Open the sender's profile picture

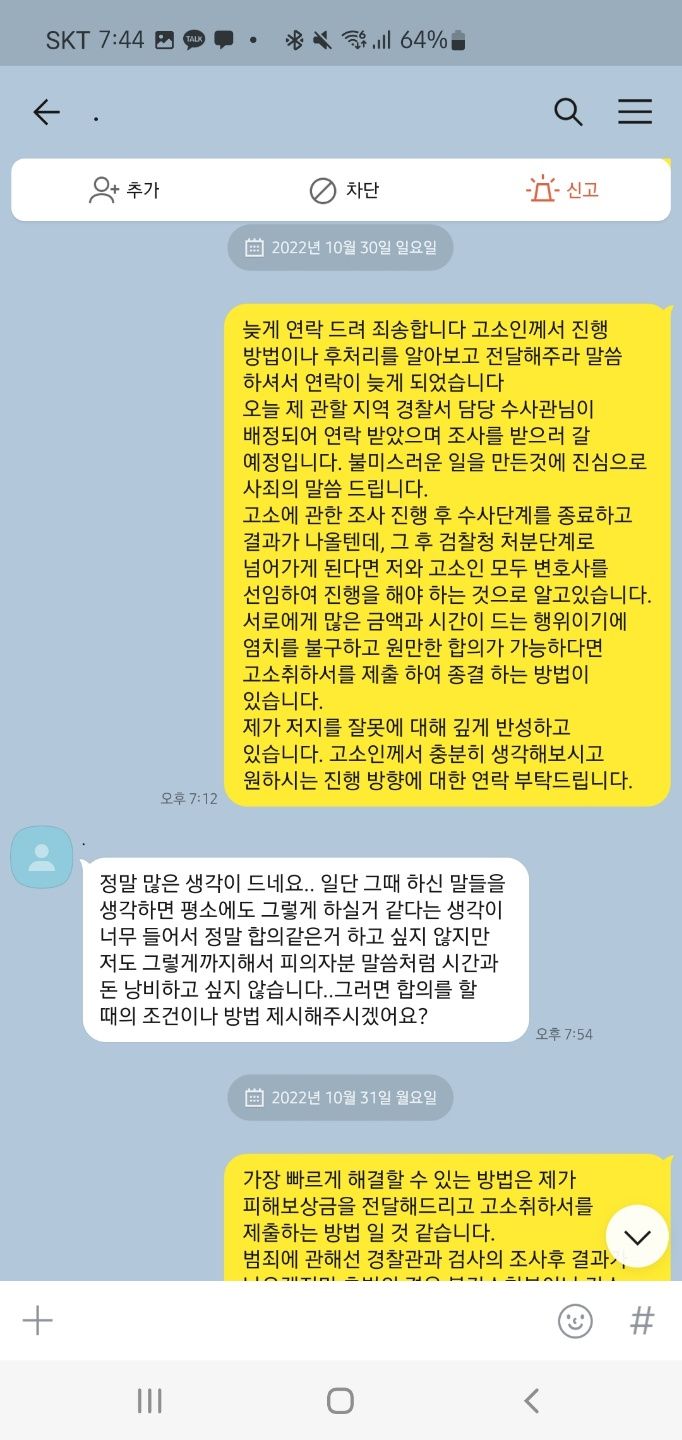pos(41,857)
